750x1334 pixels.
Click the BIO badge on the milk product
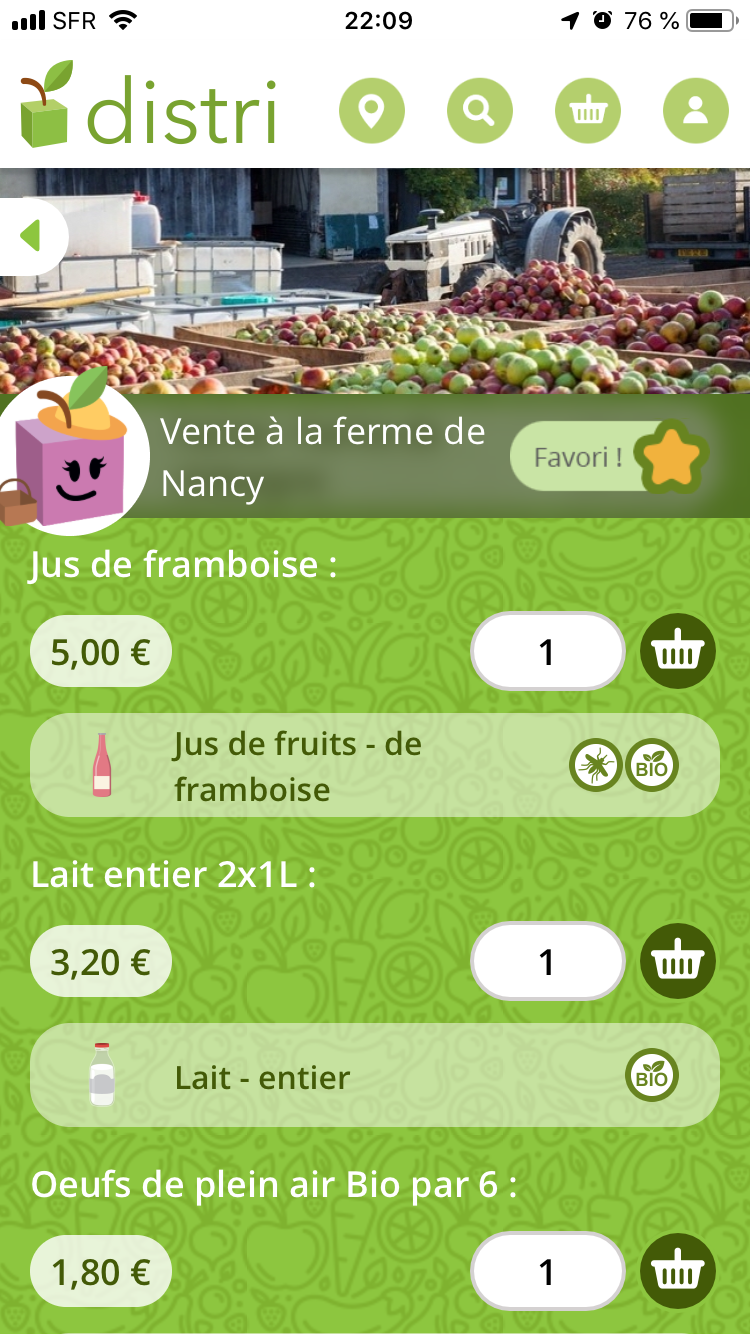point(652,1075)
